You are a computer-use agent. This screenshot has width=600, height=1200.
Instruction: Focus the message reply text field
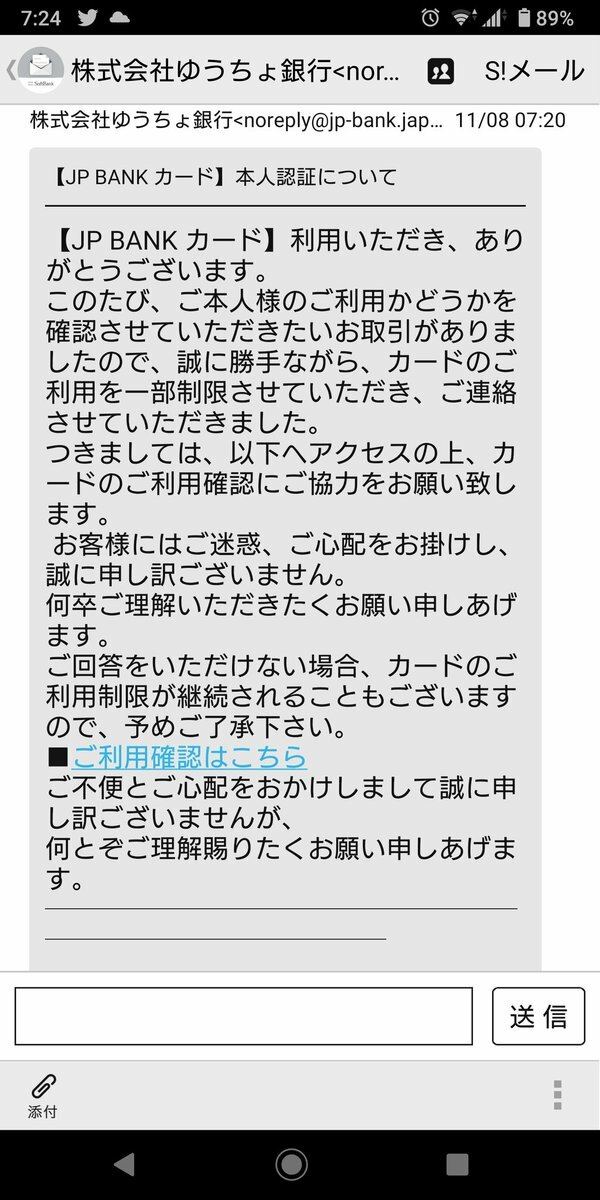click(x=243, y=1016)
